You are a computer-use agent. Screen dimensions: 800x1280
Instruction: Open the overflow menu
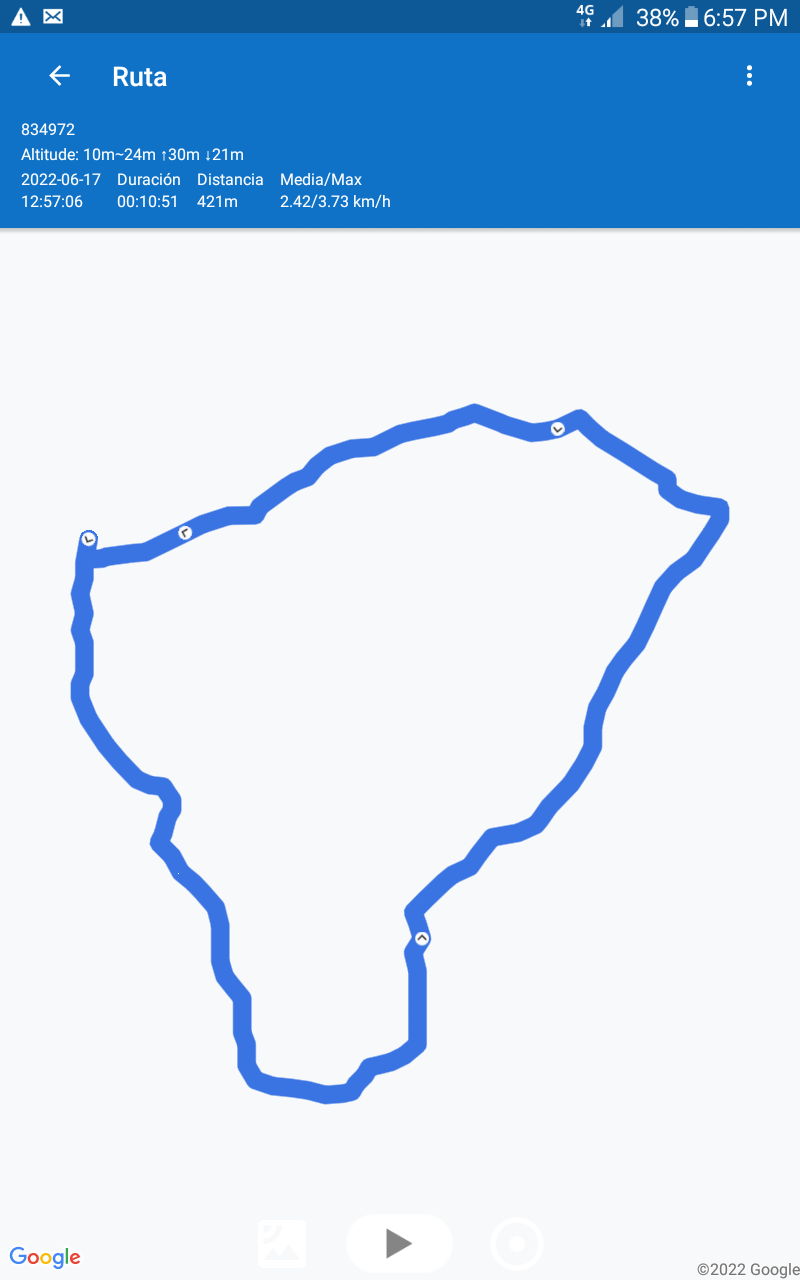(x=749, y=76)
